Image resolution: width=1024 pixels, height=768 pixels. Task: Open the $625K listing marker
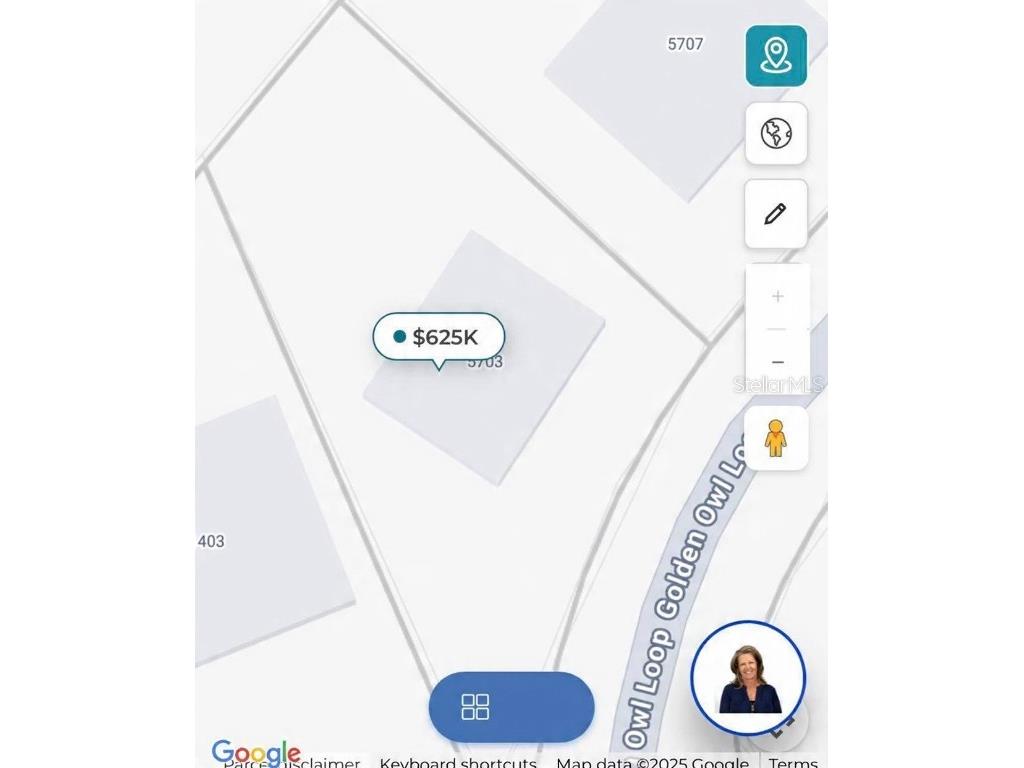pos(439,337)
